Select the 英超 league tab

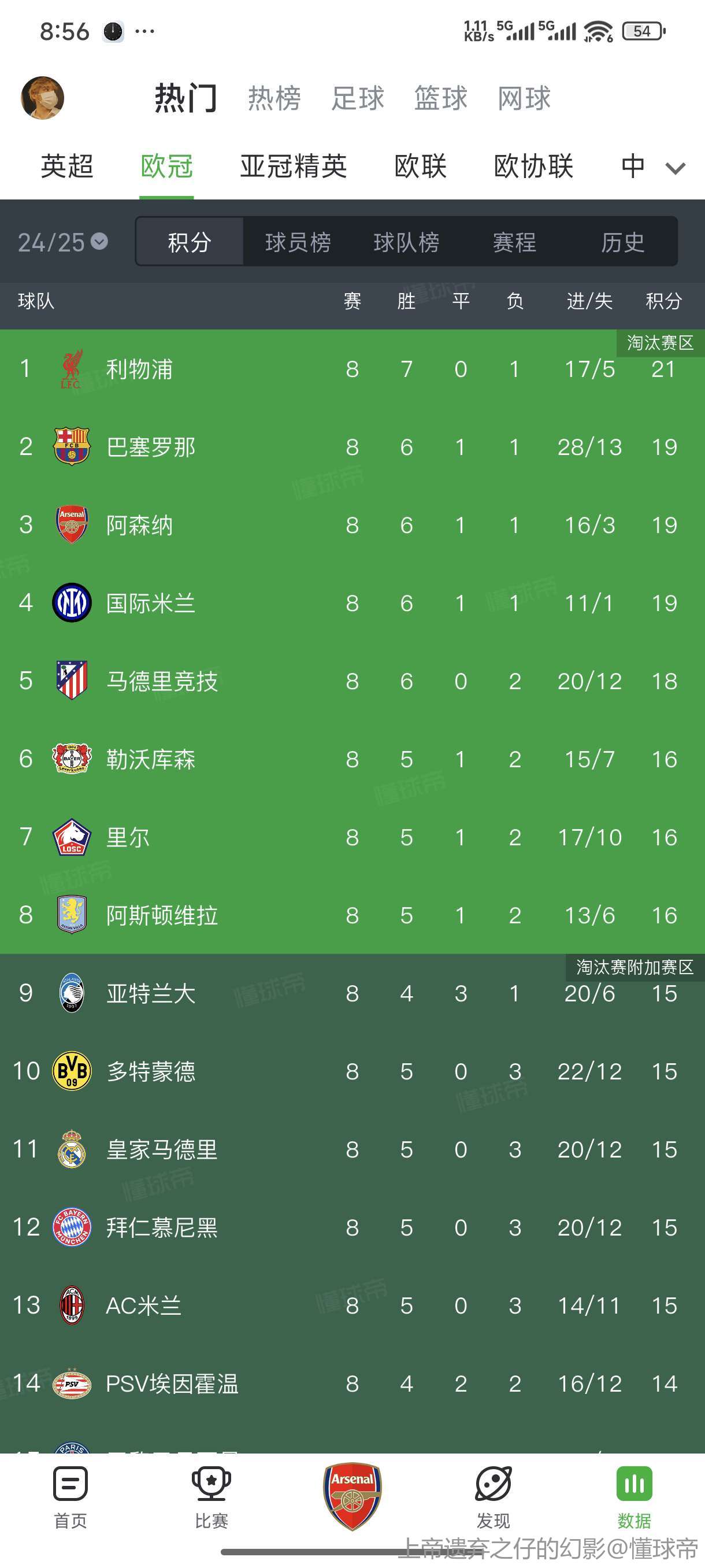click(x=67, y=166)
